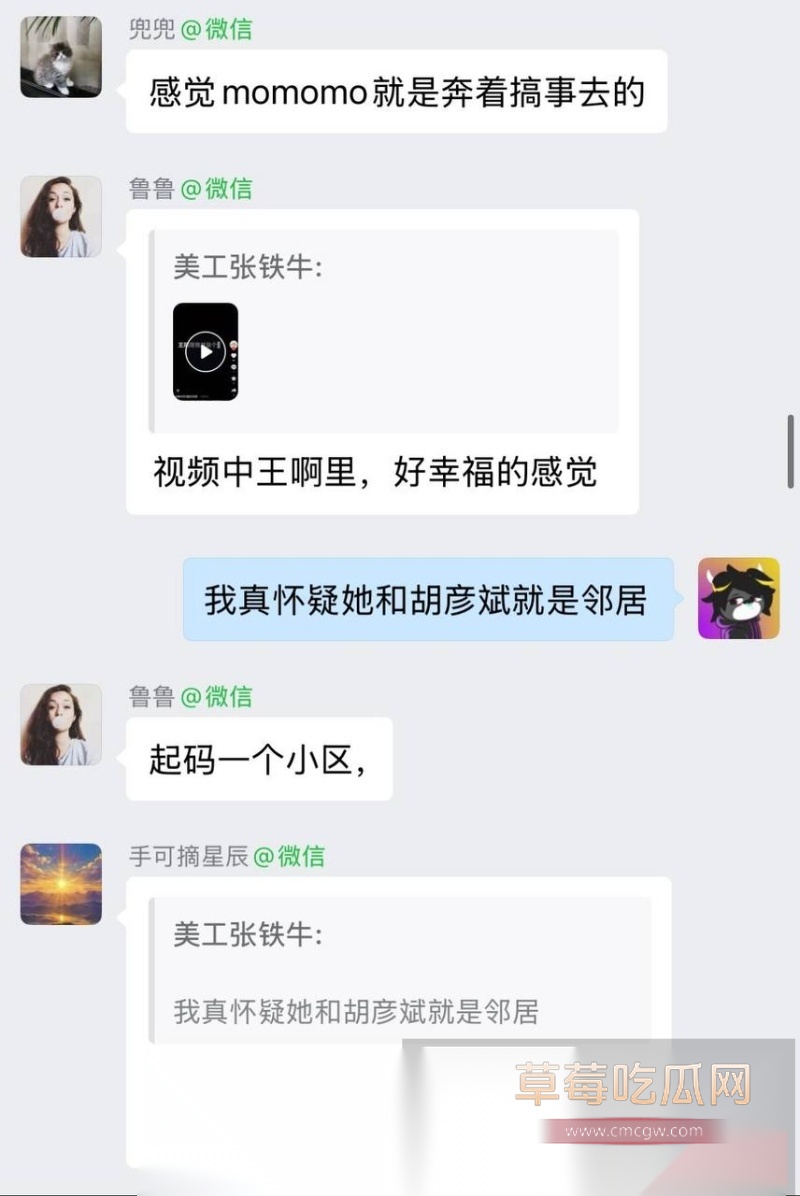Open 兜兜's cat profile avatar

click(x=60, y=57)
